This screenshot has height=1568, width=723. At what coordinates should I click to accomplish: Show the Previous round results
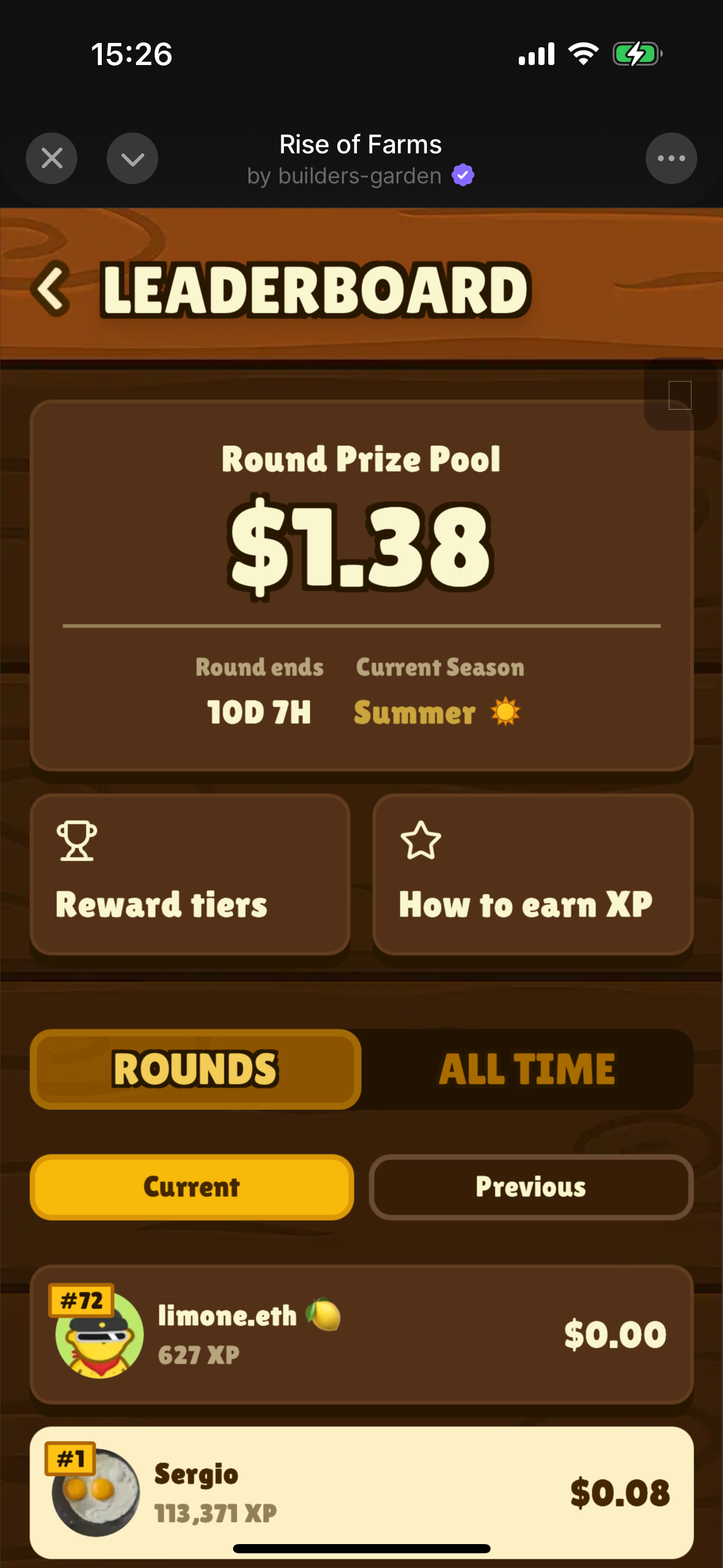pos(531,1187)
